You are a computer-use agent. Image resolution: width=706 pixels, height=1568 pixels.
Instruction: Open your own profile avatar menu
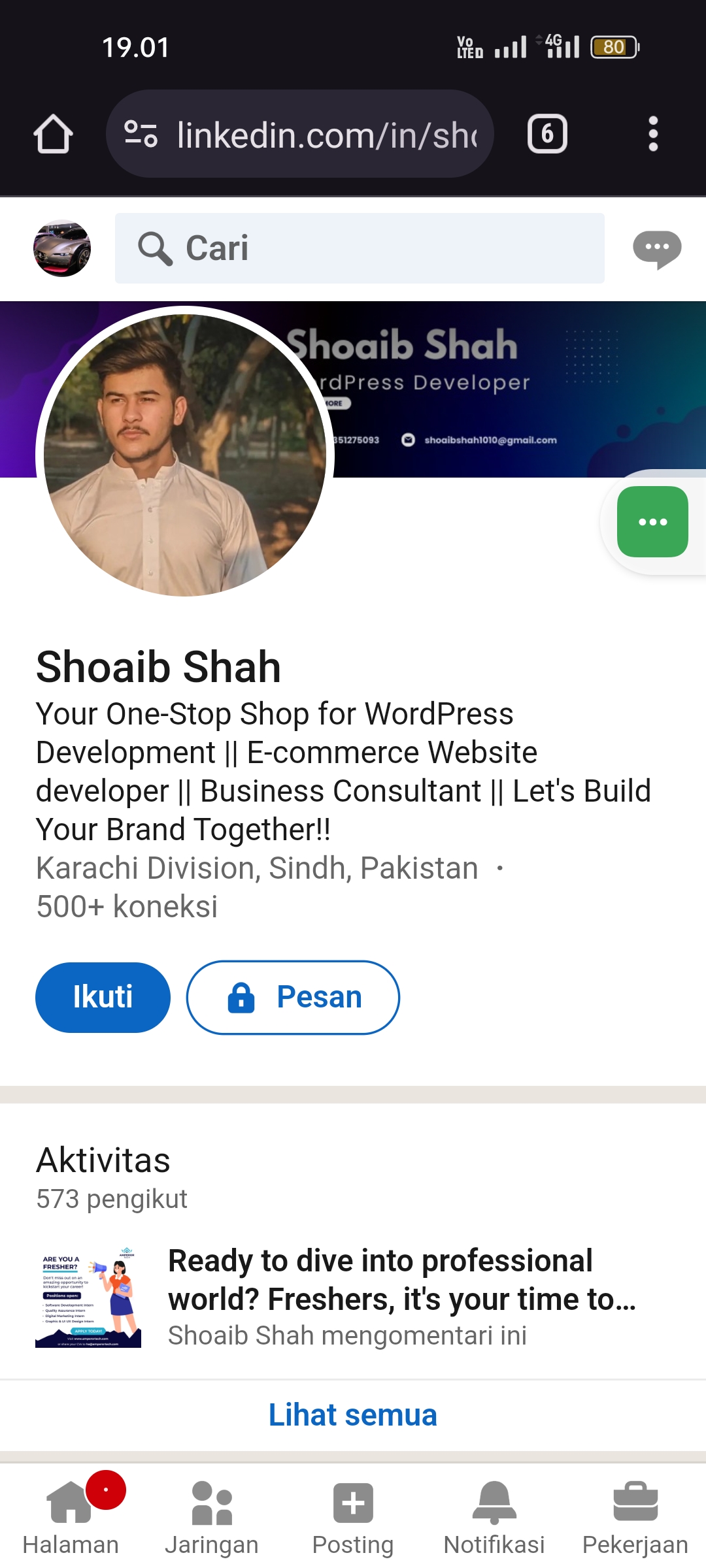pos(62,248)
